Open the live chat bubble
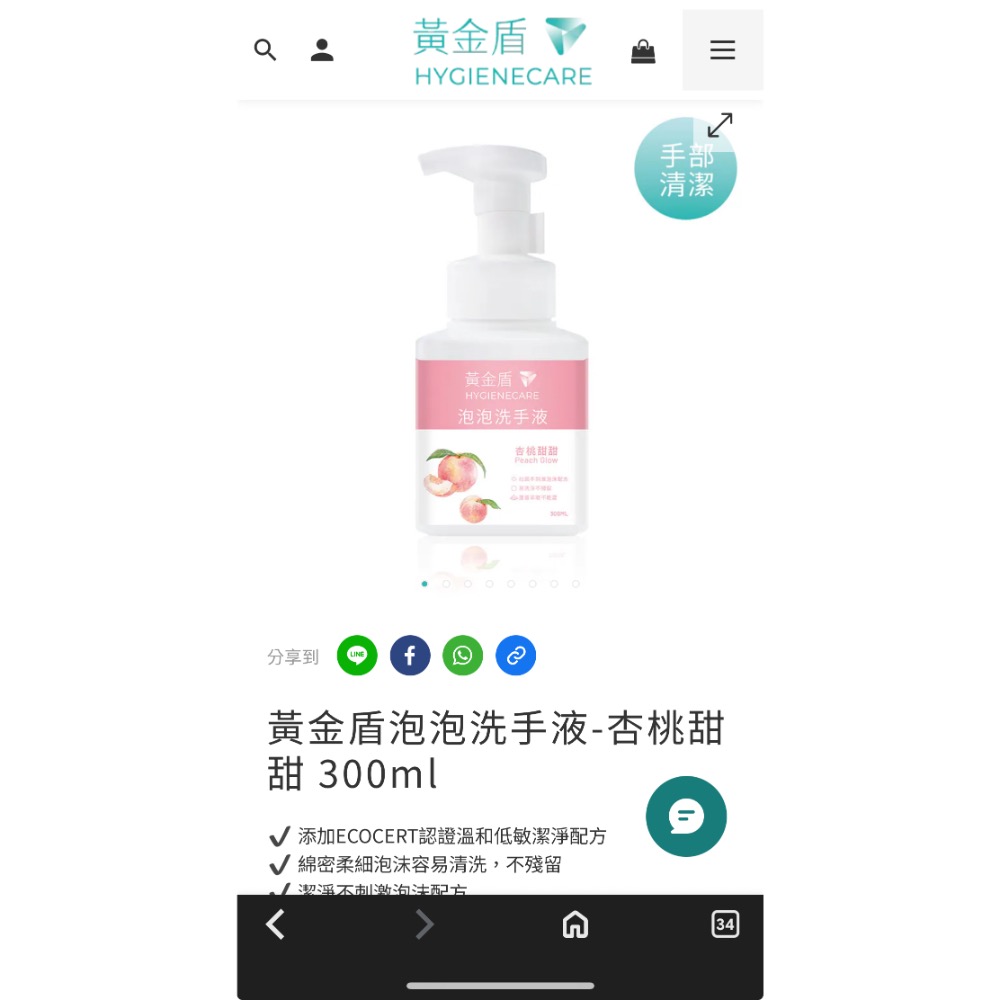 (686, 816)
